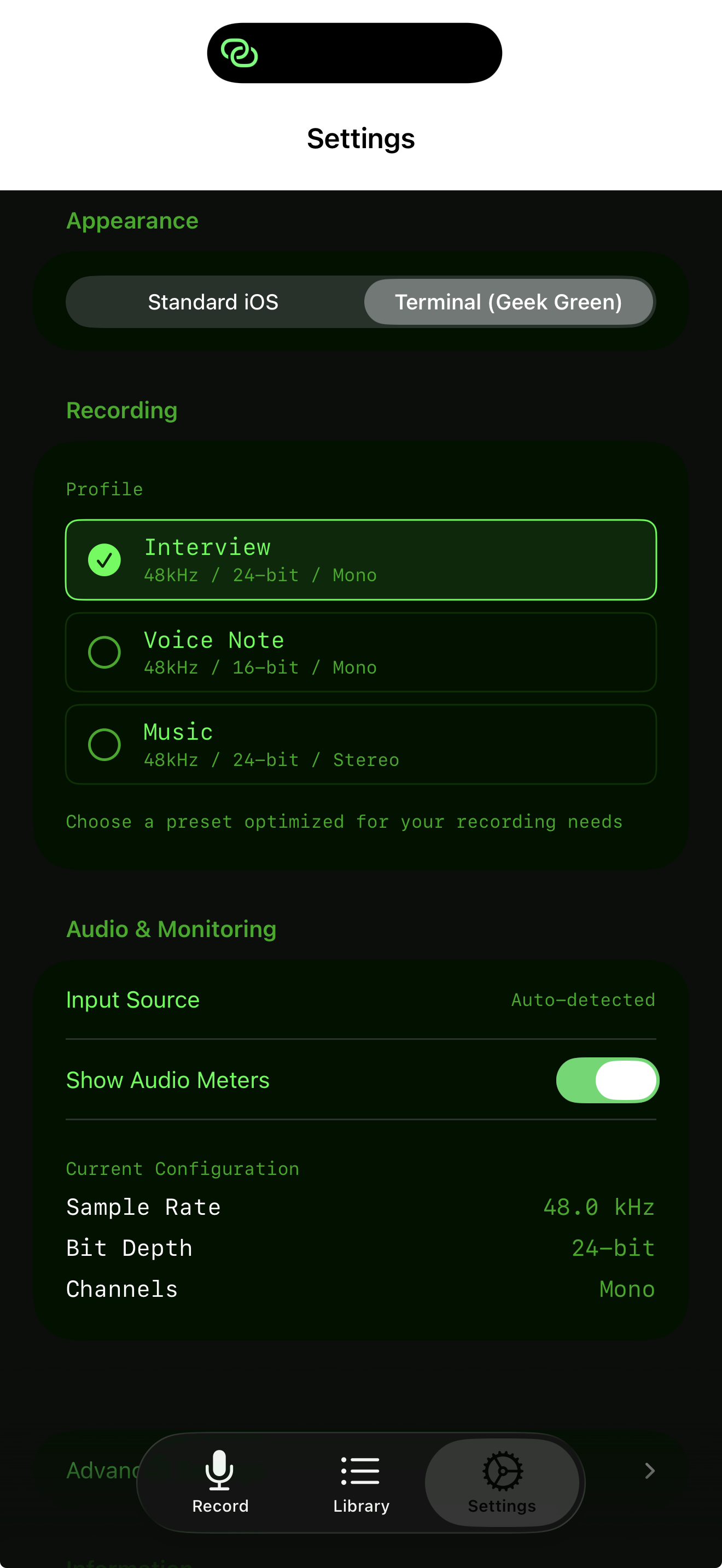The width and height of the screenshot is (722, 1568).
Task: Switch to Standard iOS appearance
Action: (x=212, y=301)
